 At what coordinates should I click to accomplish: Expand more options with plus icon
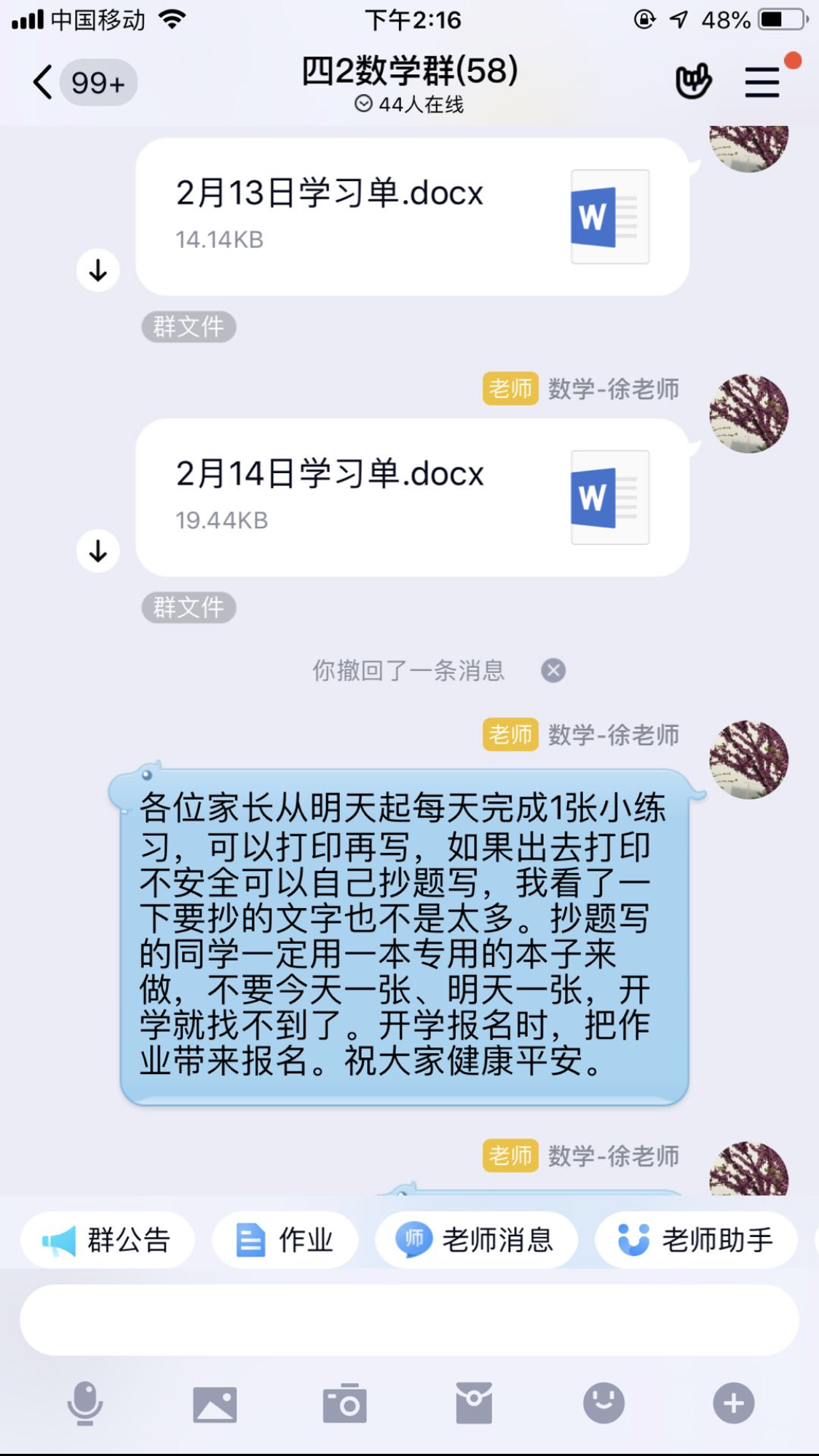(x=733, y=1403)
